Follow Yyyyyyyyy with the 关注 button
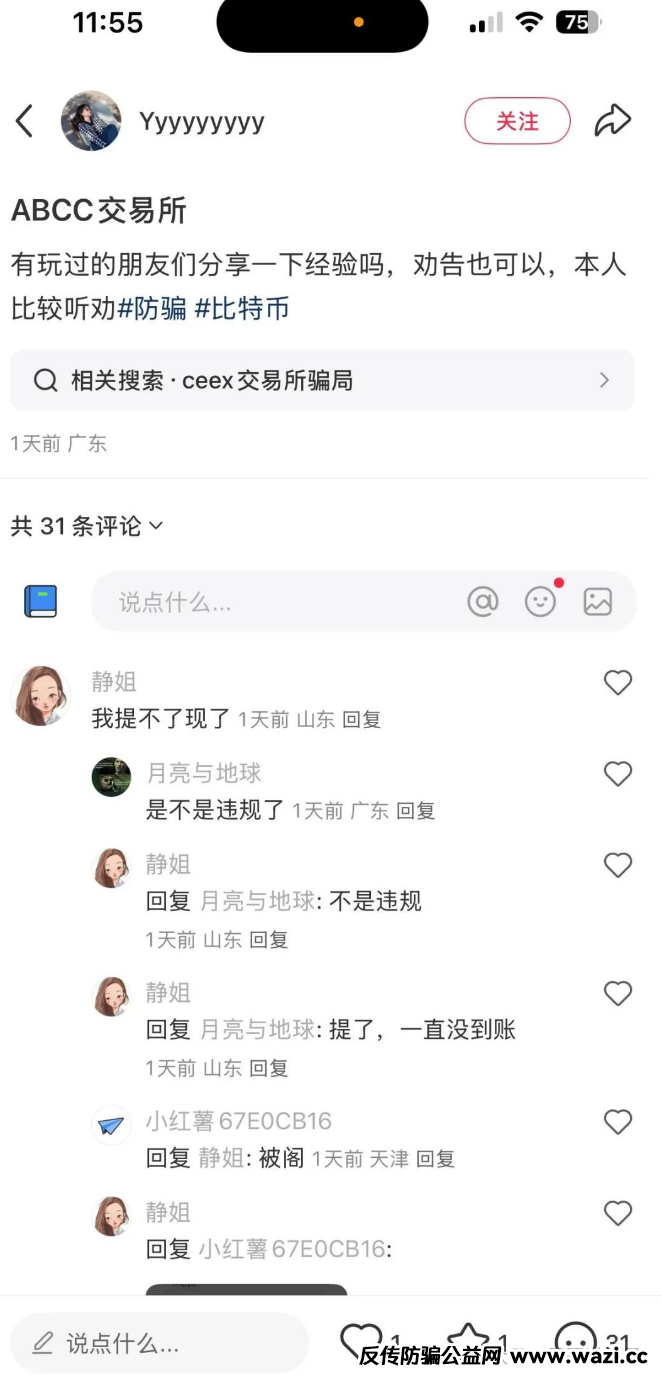This screenshot has height=1383, width=662. pos(517,122)
